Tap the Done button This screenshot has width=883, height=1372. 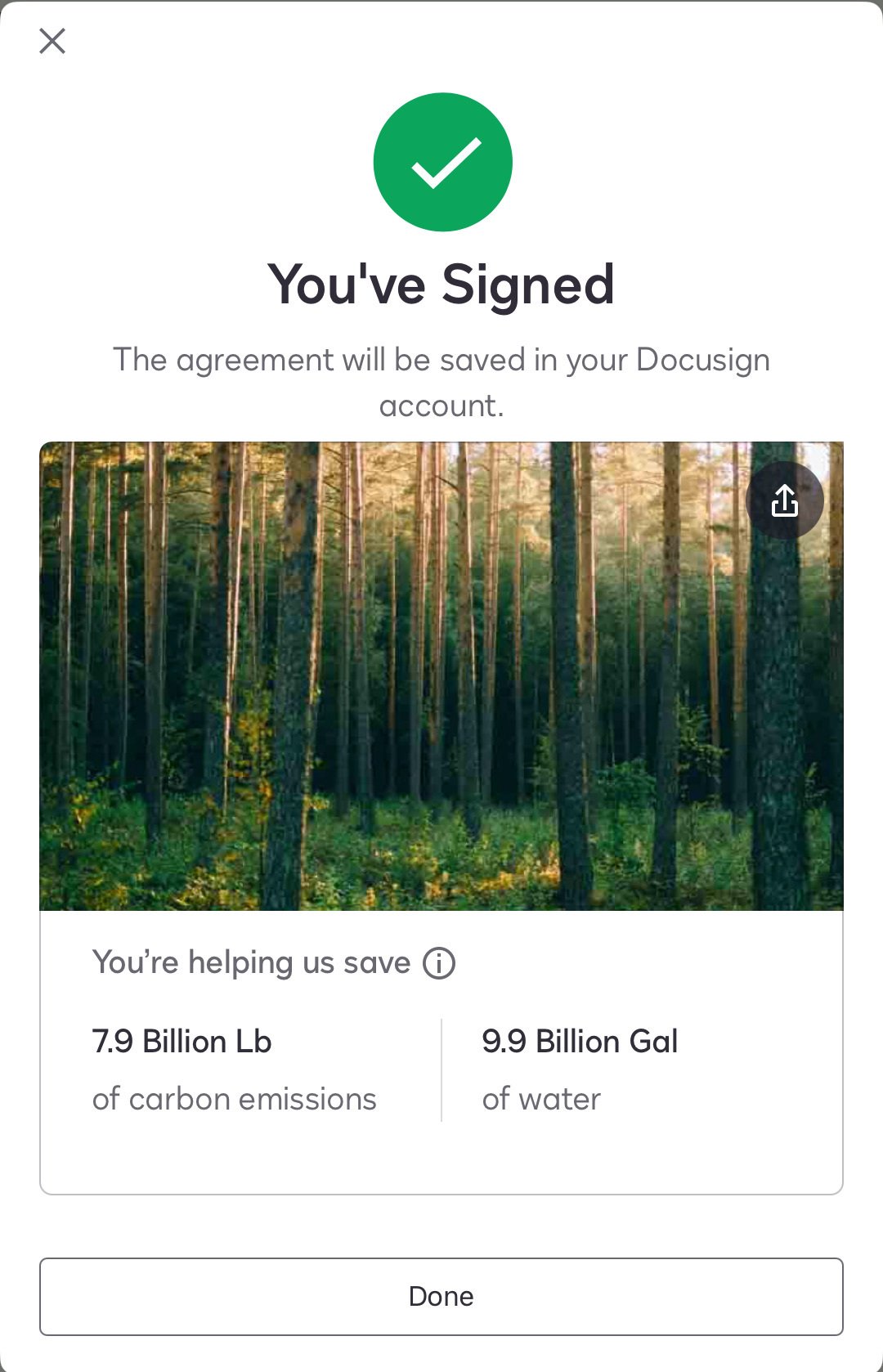pos(441,1297)
